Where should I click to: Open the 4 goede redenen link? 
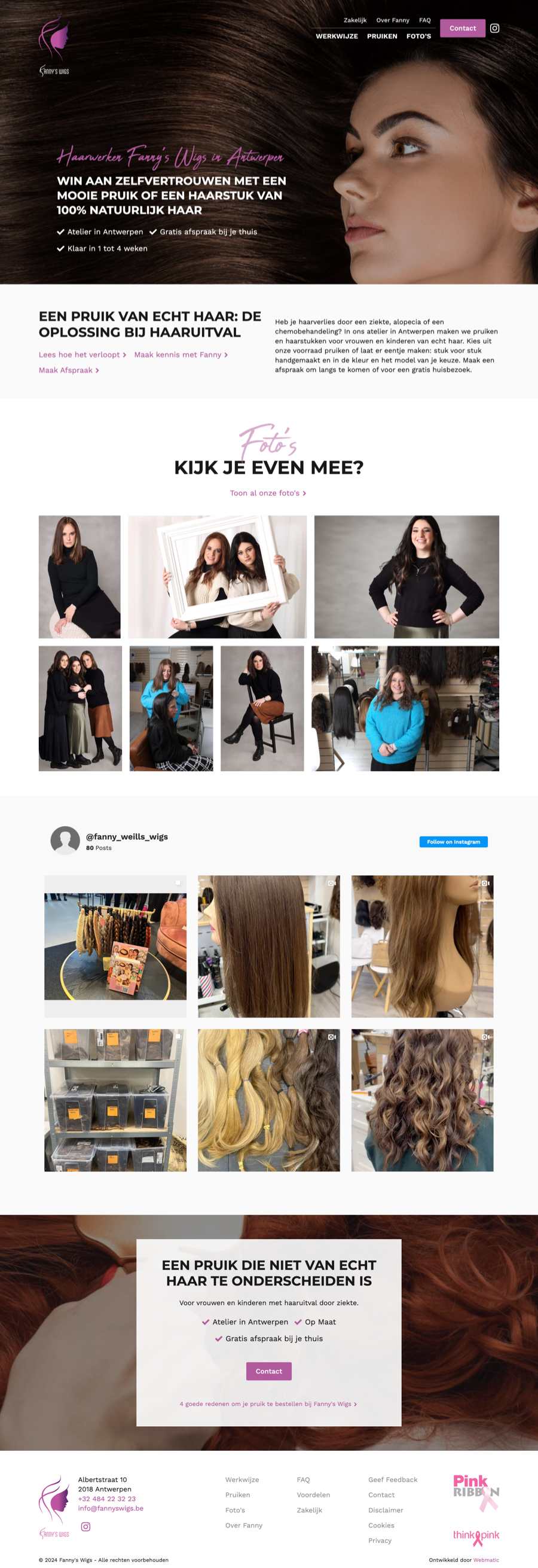coord(267,1403)
